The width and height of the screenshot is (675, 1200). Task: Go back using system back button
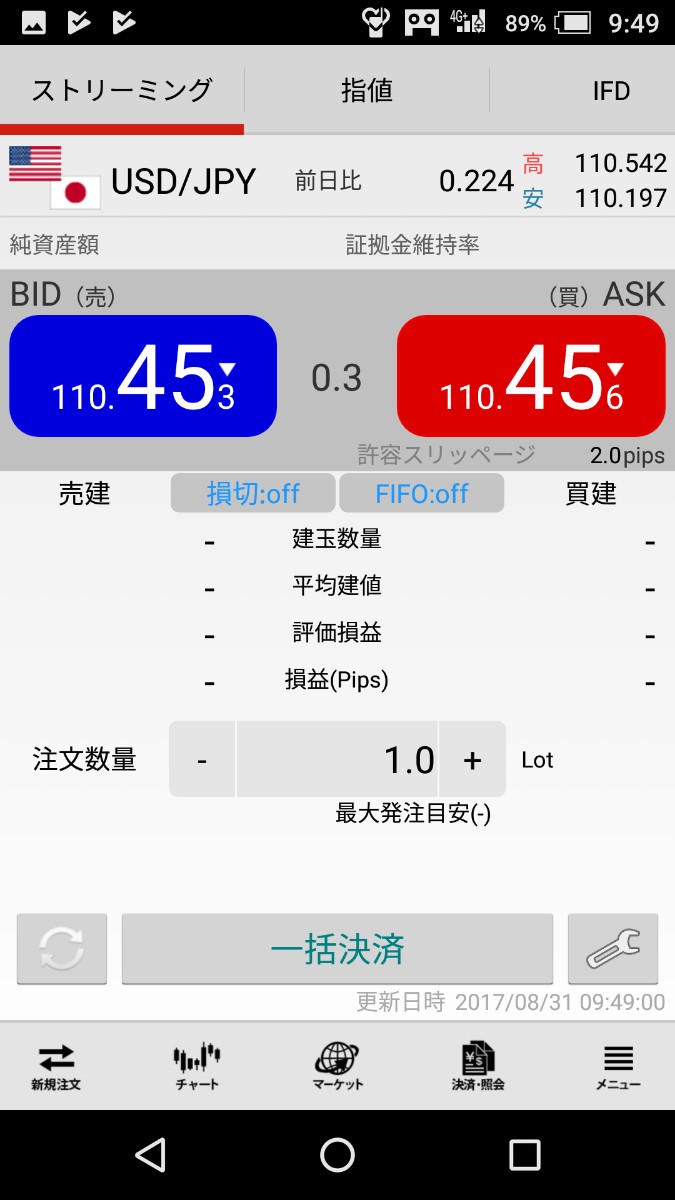coord(150,1155)
